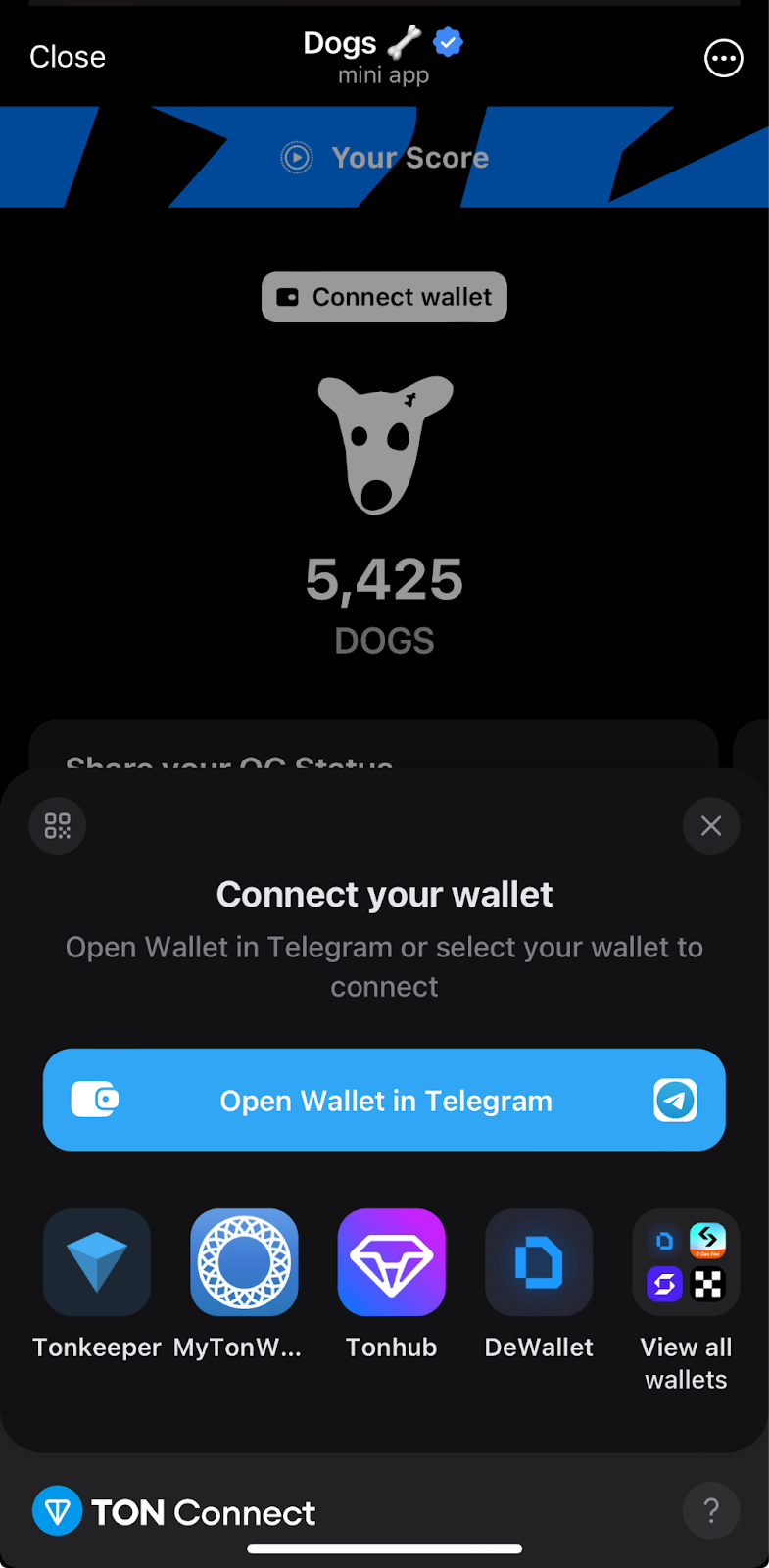Screen dimensions: 769x1568
Task: View all wallets
Action: pyautogui.click(x=686, y=1262)
